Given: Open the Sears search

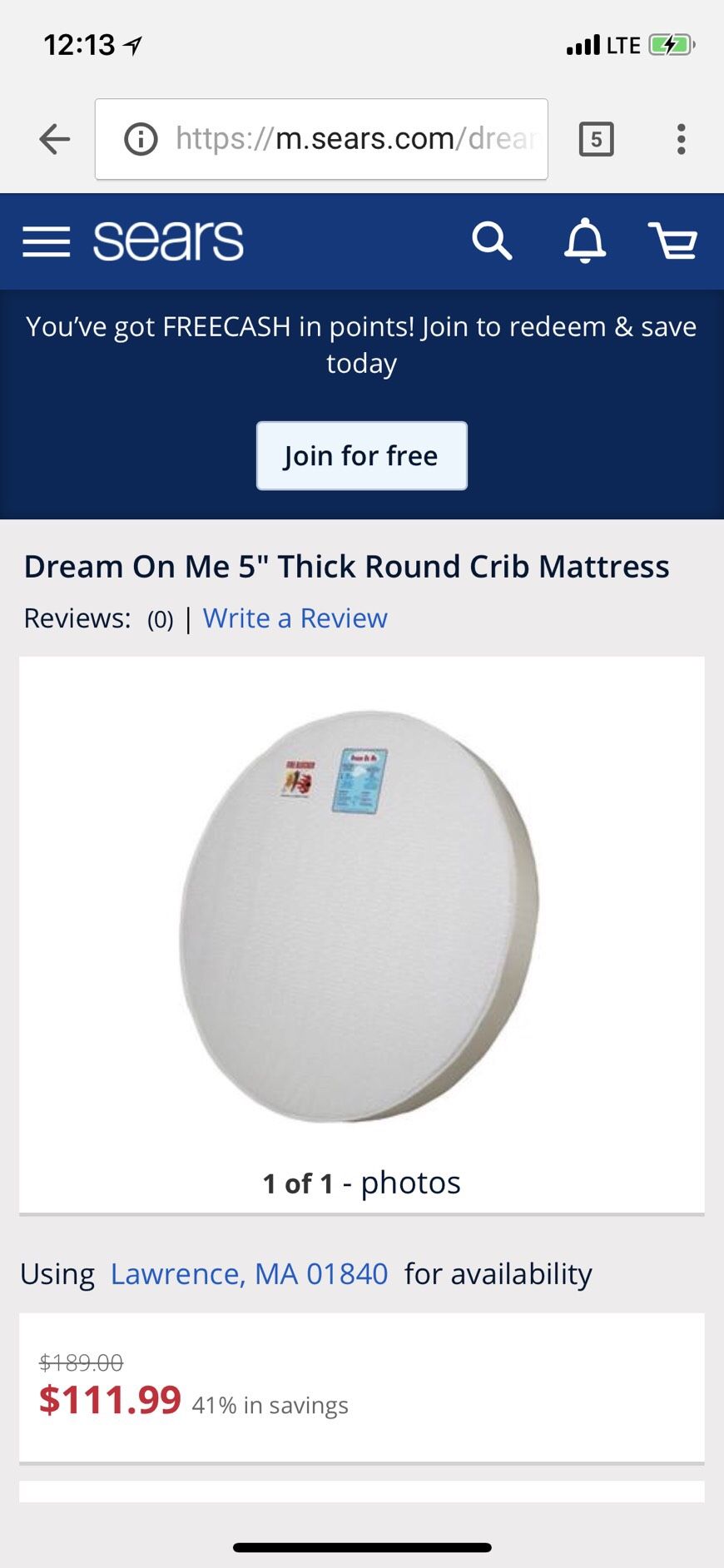Looking at the screenshot, I should tap(492, 241).
